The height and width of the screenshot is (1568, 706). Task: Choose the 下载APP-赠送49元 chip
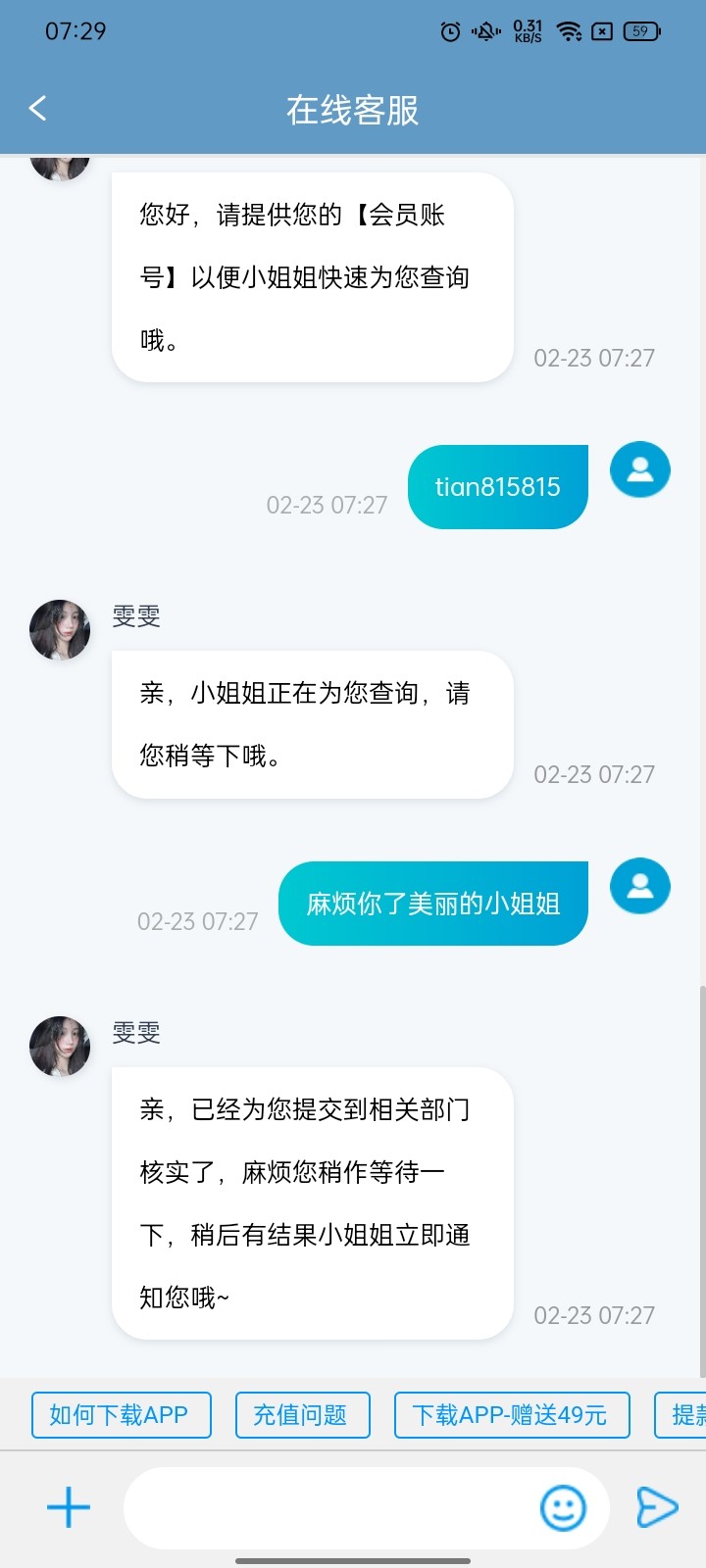click(511, 1415)
